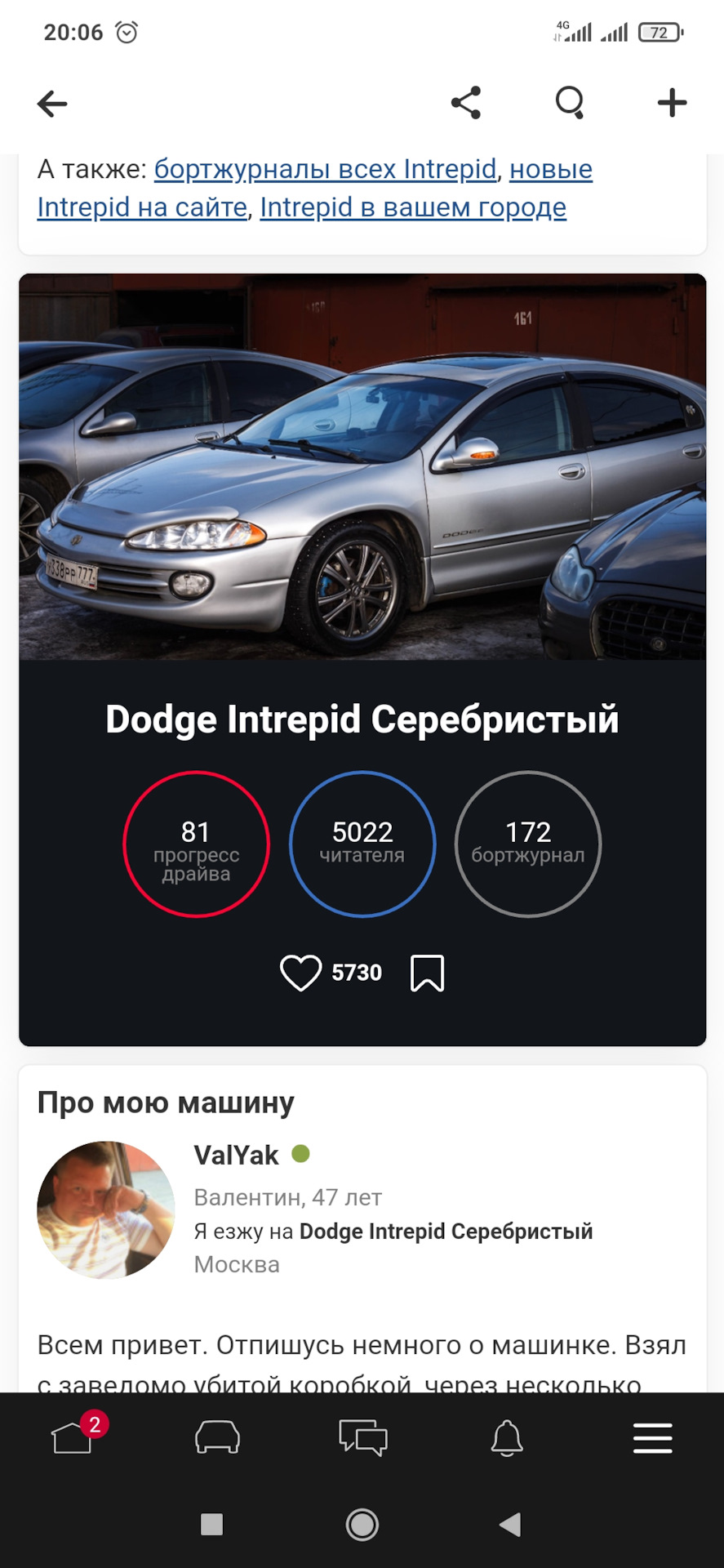Select the car garage icon

pyautogui.click(x=217, y=1440)
